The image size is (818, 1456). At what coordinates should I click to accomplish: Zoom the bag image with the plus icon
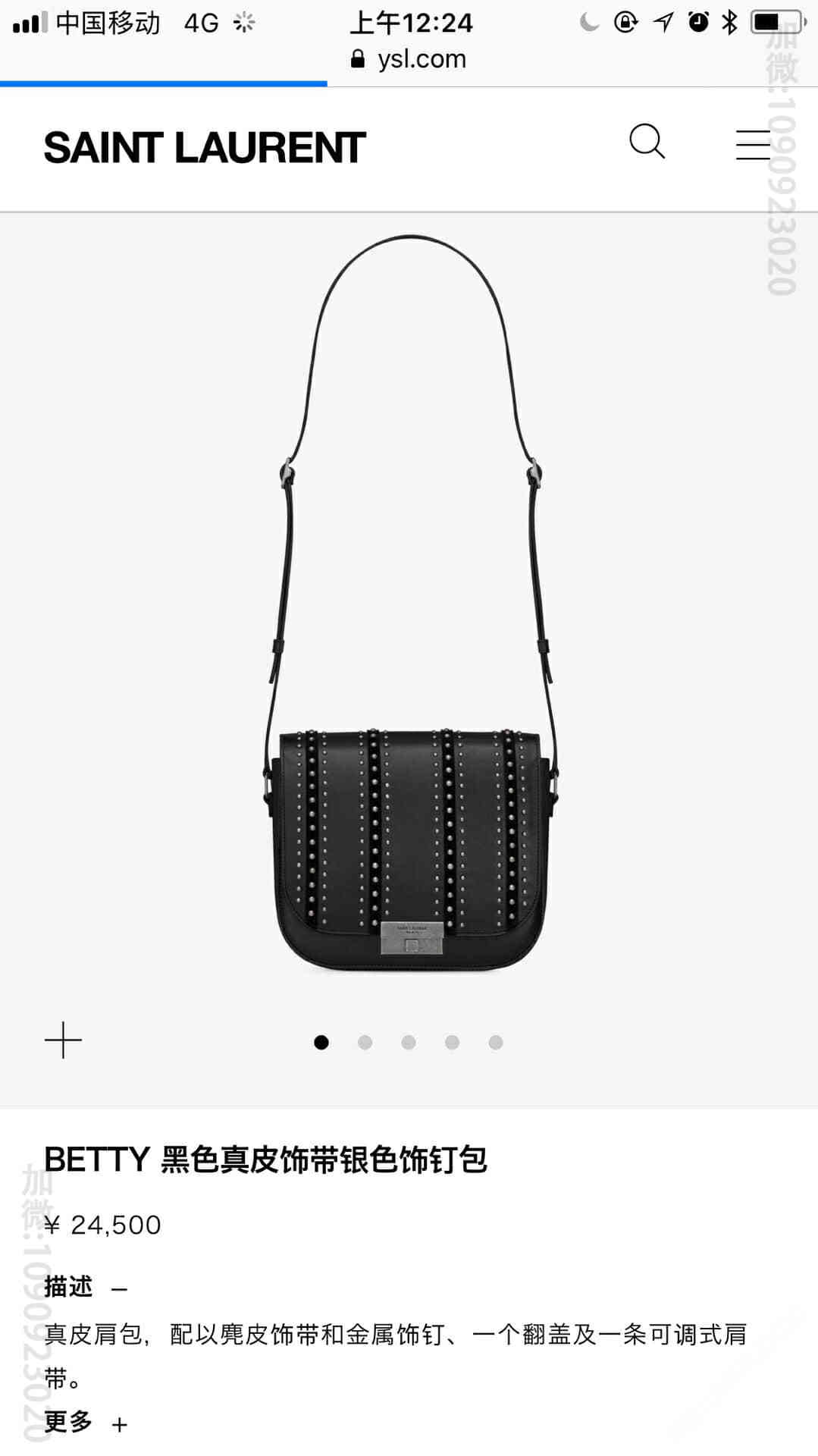click(x=63, y=1040)
